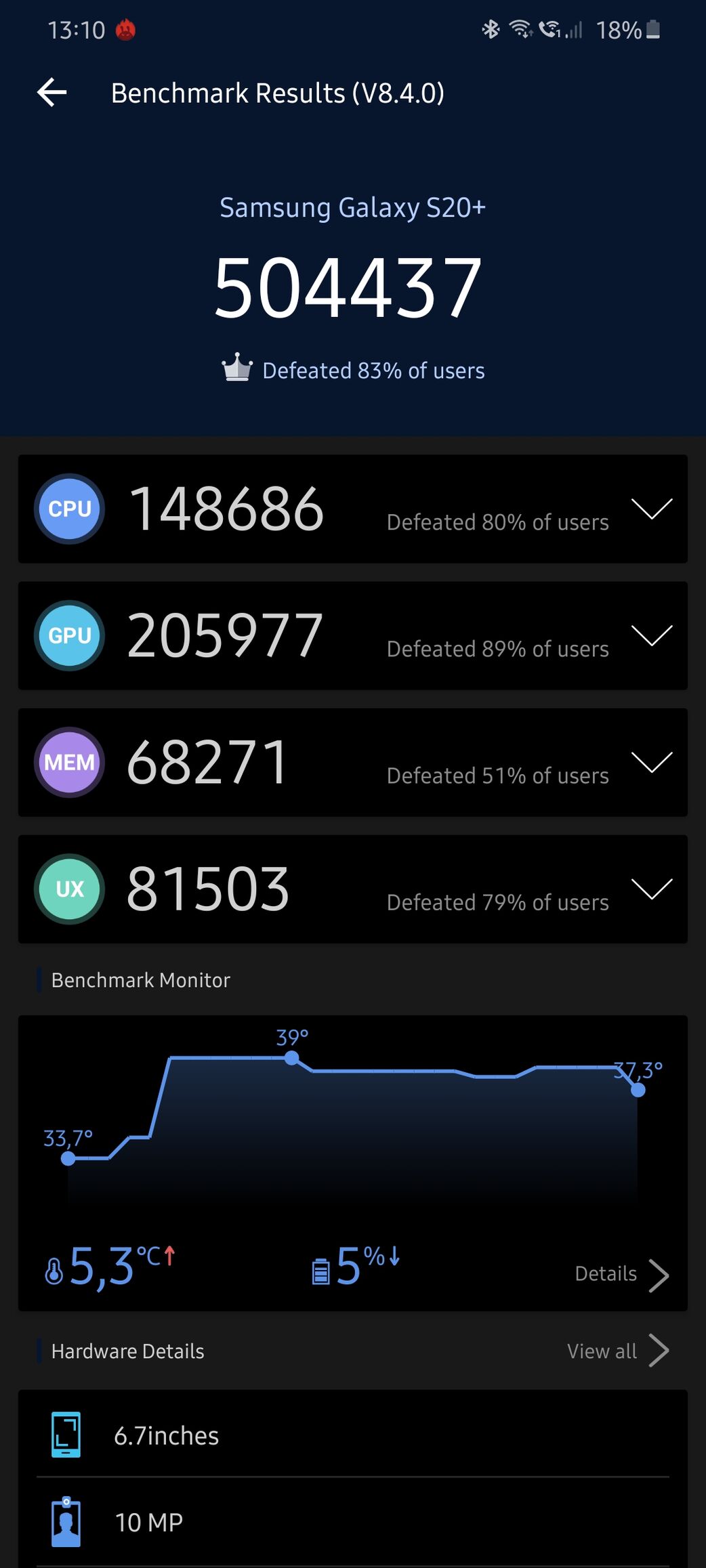Screen dimensions: 706x1568
Task: Open Benchmark Monitor details
Action: [621, 1275]
